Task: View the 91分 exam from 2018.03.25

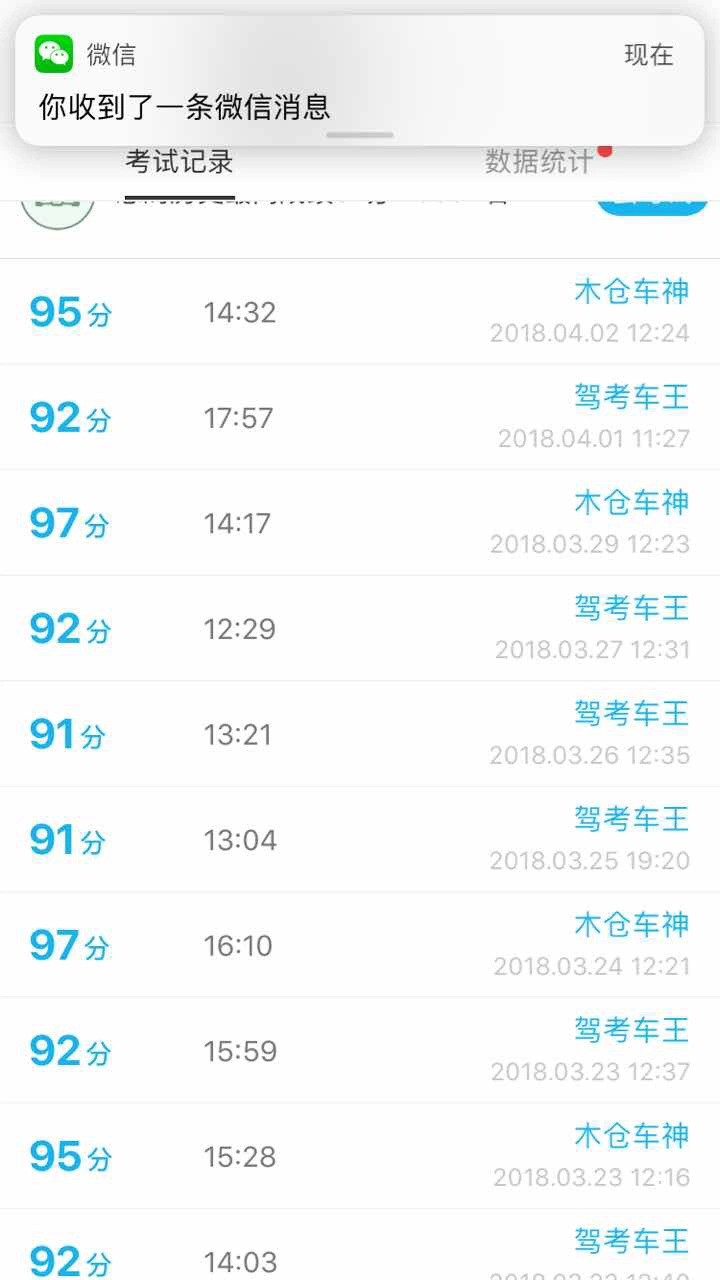Action: click(x=360, y=840)
